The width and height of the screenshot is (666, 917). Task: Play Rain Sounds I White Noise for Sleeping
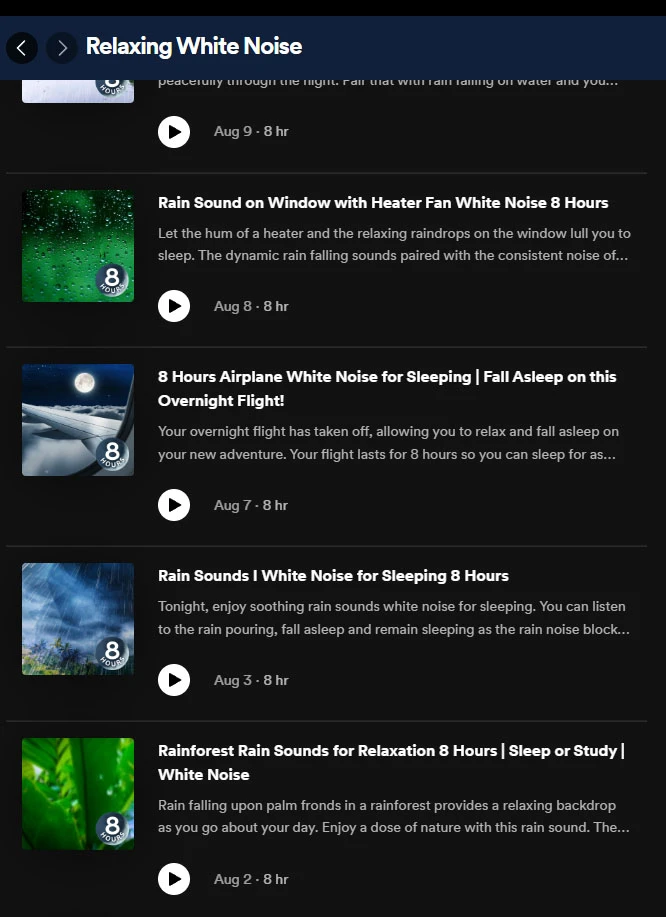click(x=174, y=680)
